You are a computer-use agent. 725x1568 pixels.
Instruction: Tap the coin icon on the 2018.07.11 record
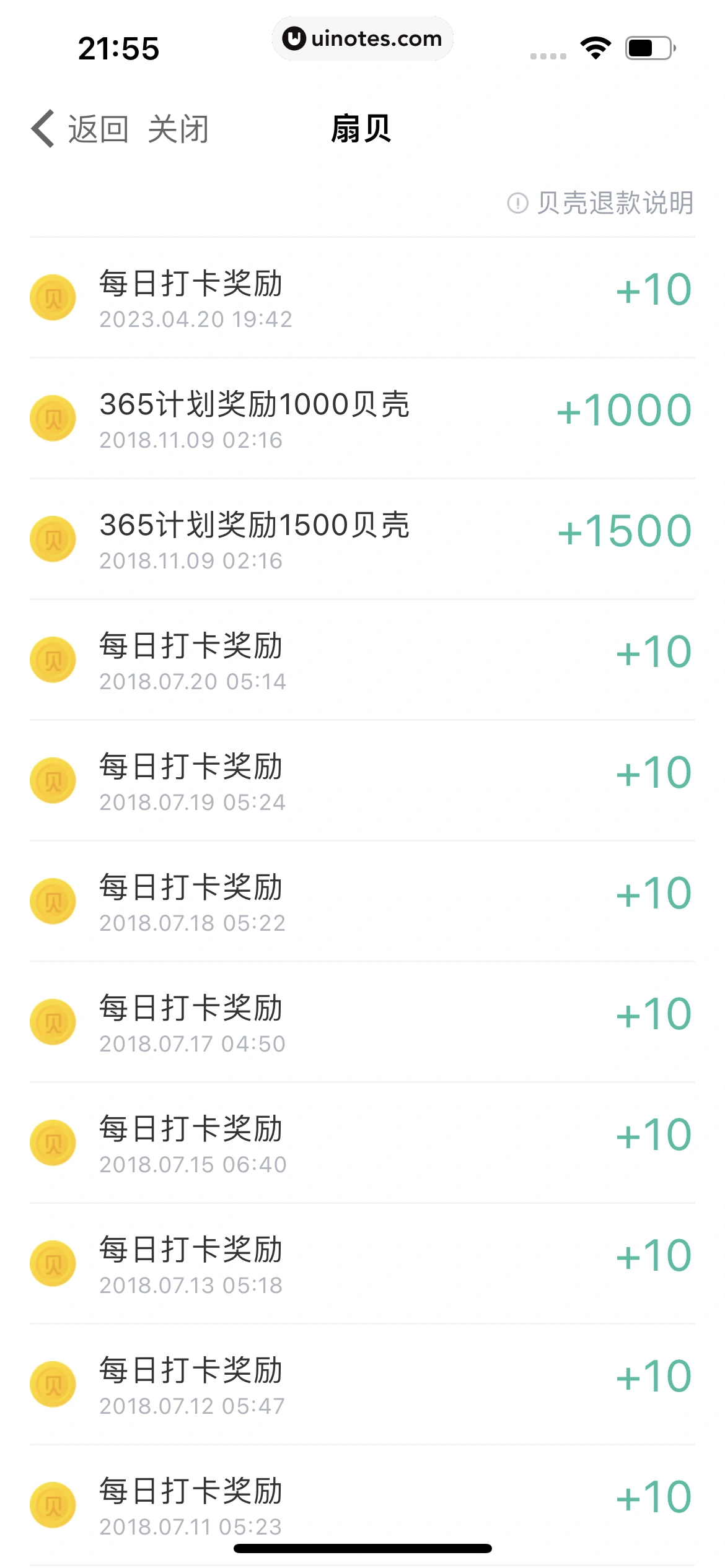coord(52,1503)
